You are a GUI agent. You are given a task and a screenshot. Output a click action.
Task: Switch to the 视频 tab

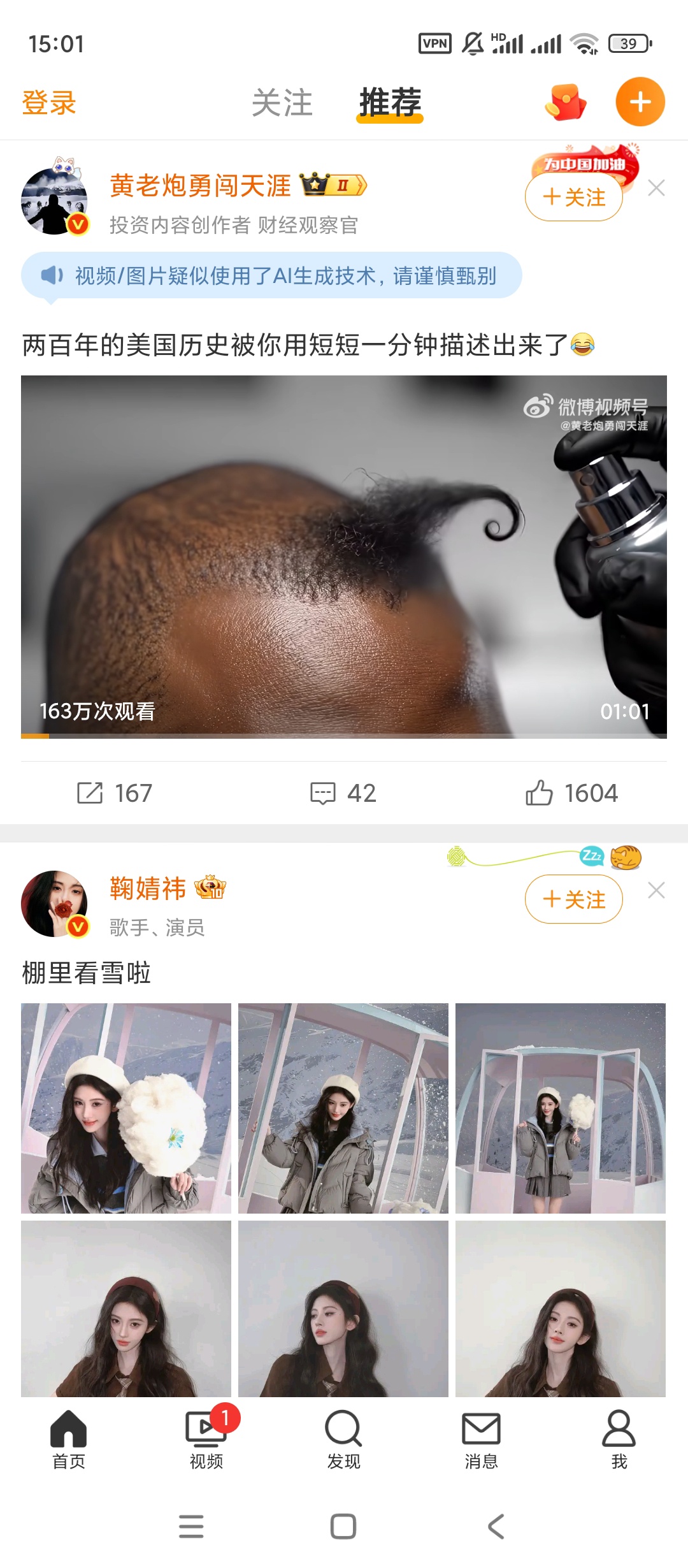(x=206, y=1440)
